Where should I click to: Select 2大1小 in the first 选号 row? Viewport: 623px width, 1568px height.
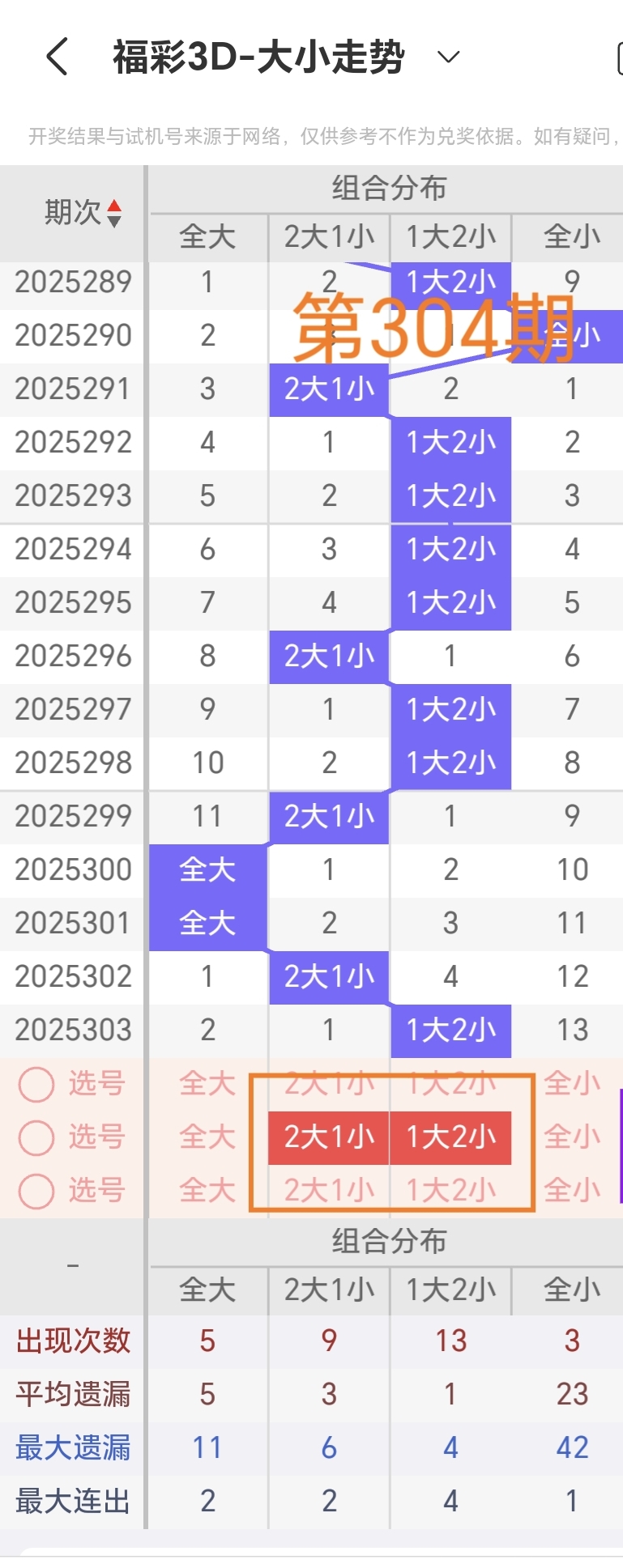click(328, 1084)
